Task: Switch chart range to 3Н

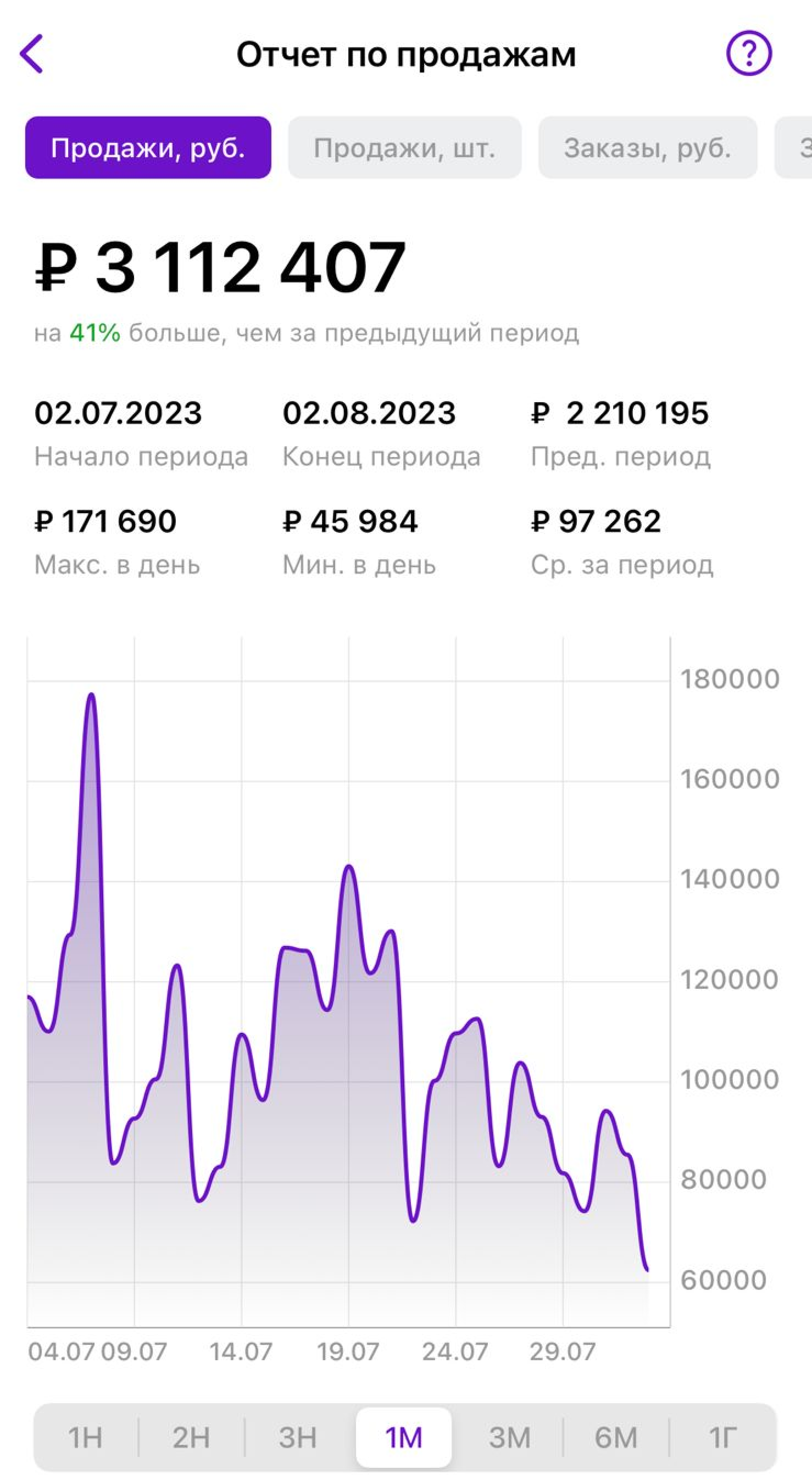Action: (x=298, y=1437)
